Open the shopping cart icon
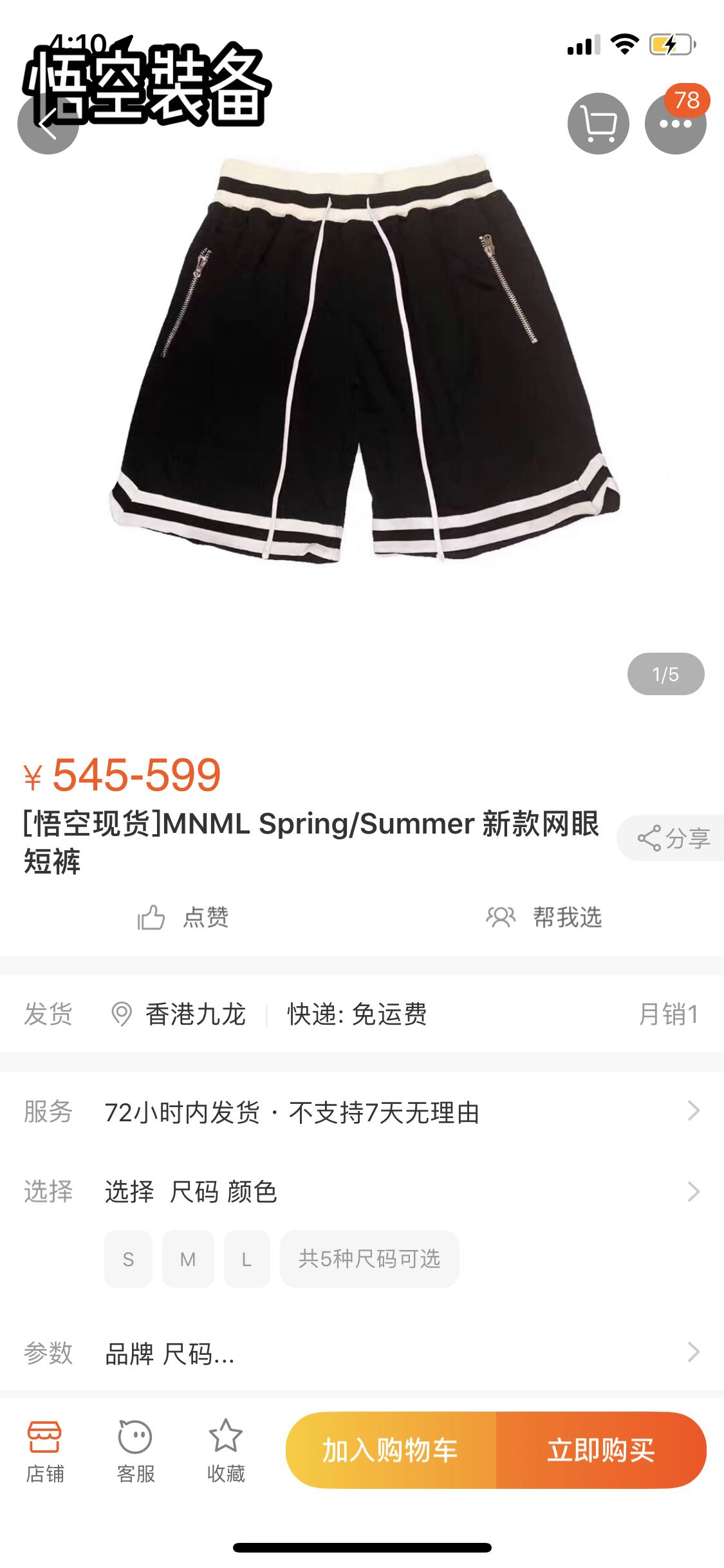The height and width of the screenshot is (1568, 724). [x=598, y=124]
